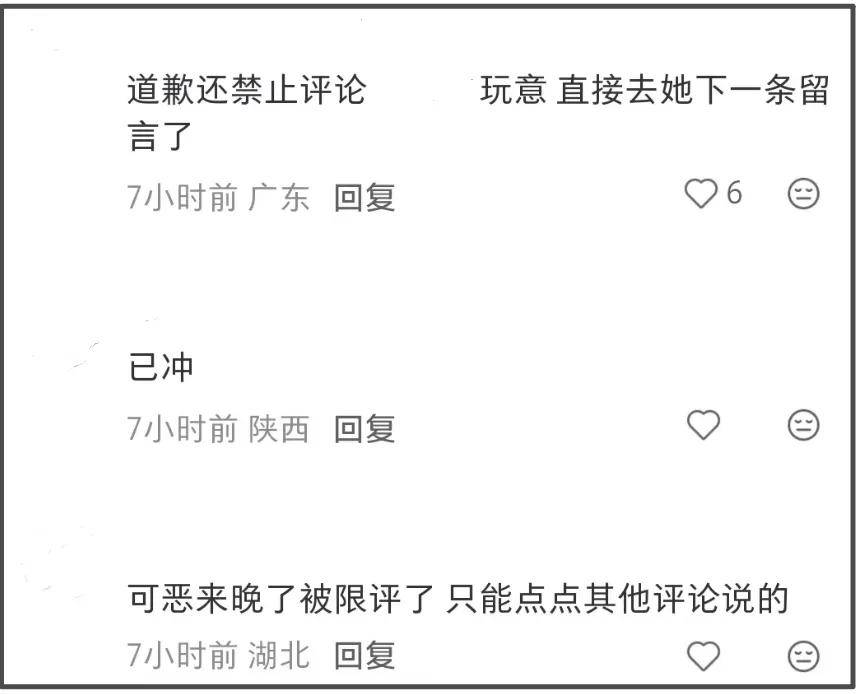Reply to the comment from 湖北
856x694 pixels.
coord(364,656)
